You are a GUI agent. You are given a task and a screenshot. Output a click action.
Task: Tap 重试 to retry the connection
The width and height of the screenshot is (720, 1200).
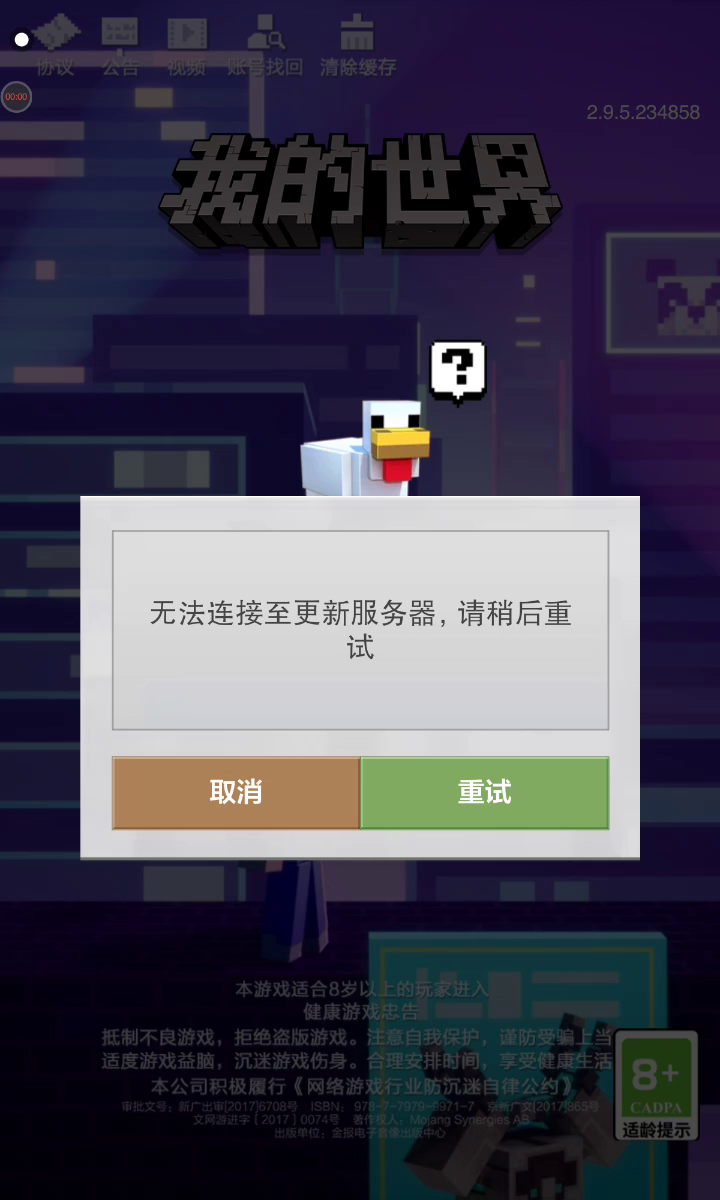point(484,793)
